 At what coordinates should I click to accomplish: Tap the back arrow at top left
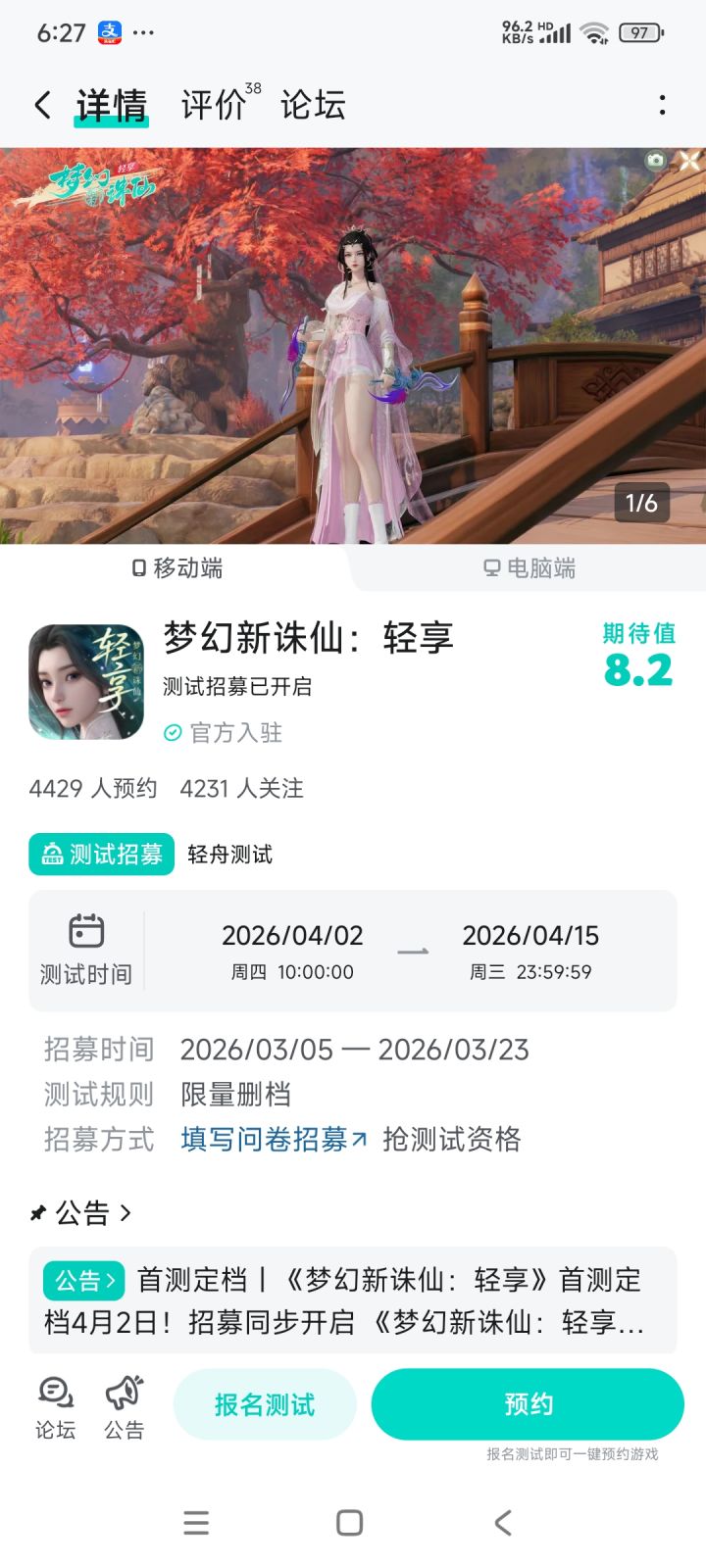(x=40, y=103)
